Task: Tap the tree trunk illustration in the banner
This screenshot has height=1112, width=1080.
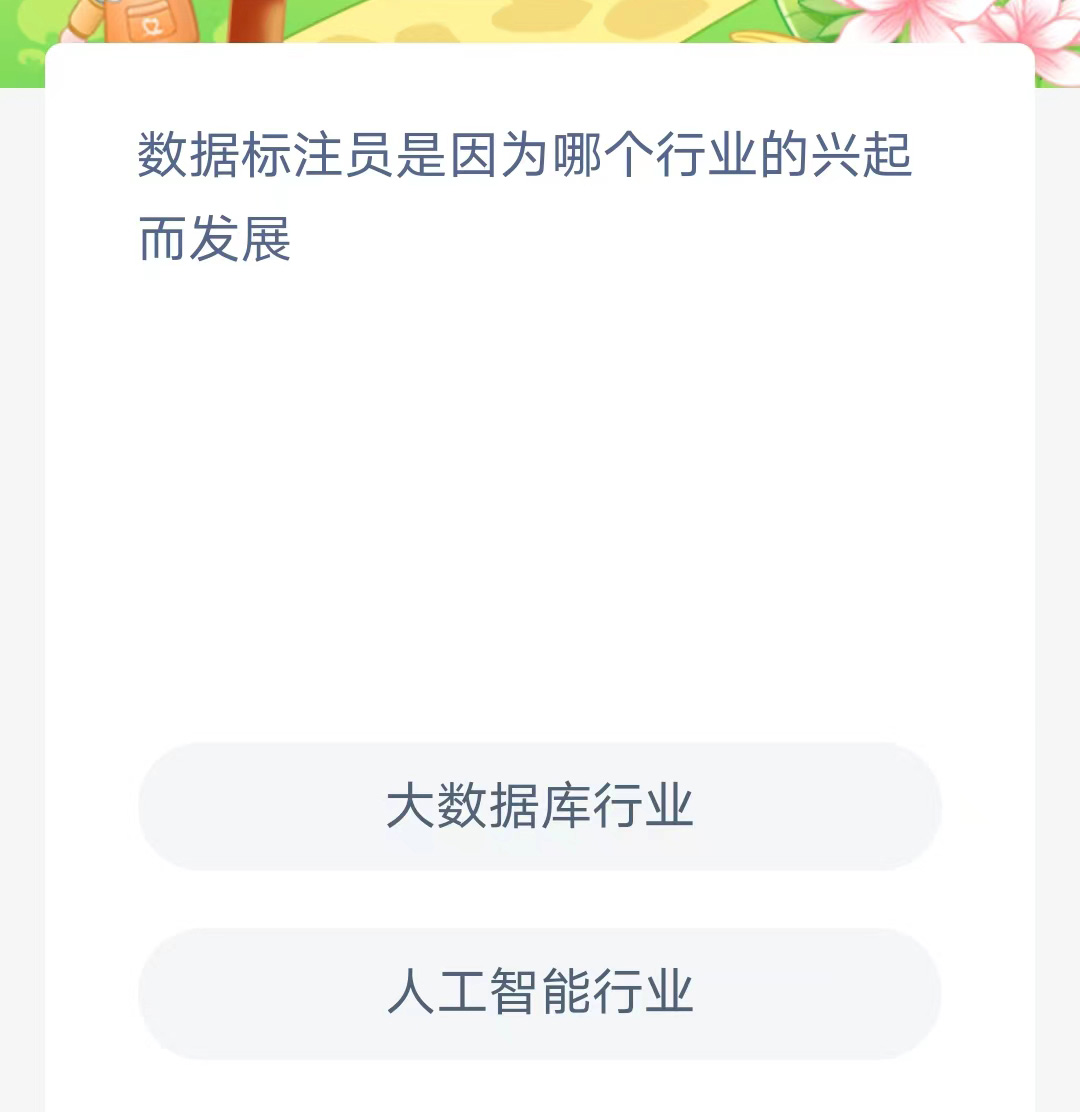Action: click(255, 20)
